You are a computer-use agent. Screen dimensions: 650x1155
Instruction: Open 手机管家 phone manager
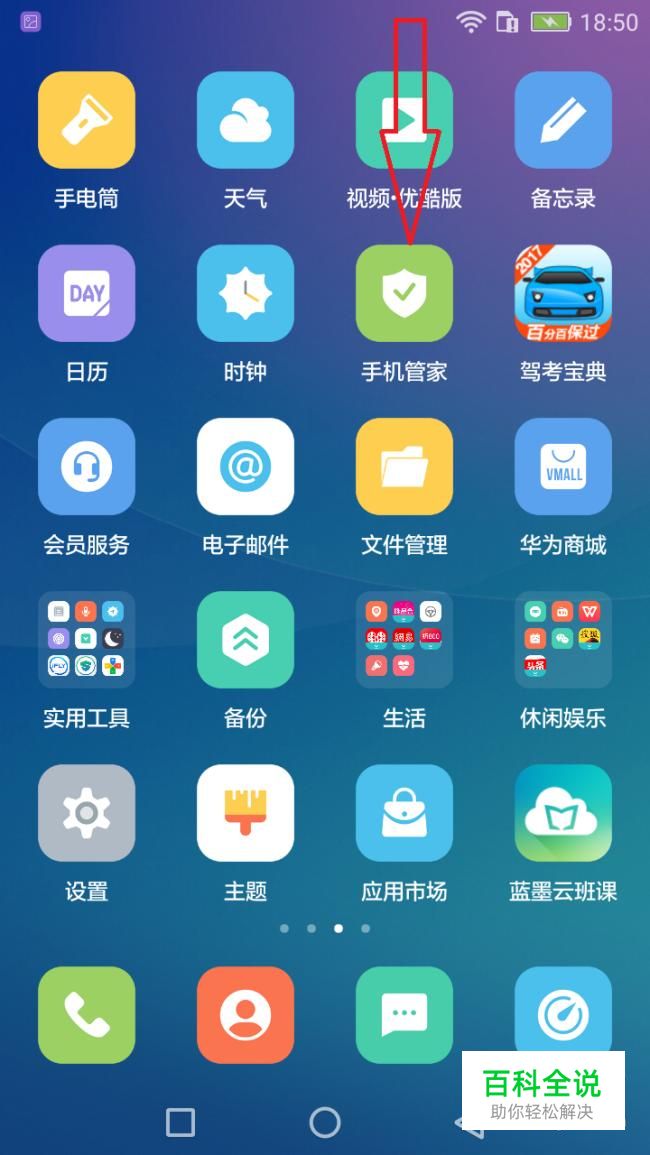tap(404, 293)
